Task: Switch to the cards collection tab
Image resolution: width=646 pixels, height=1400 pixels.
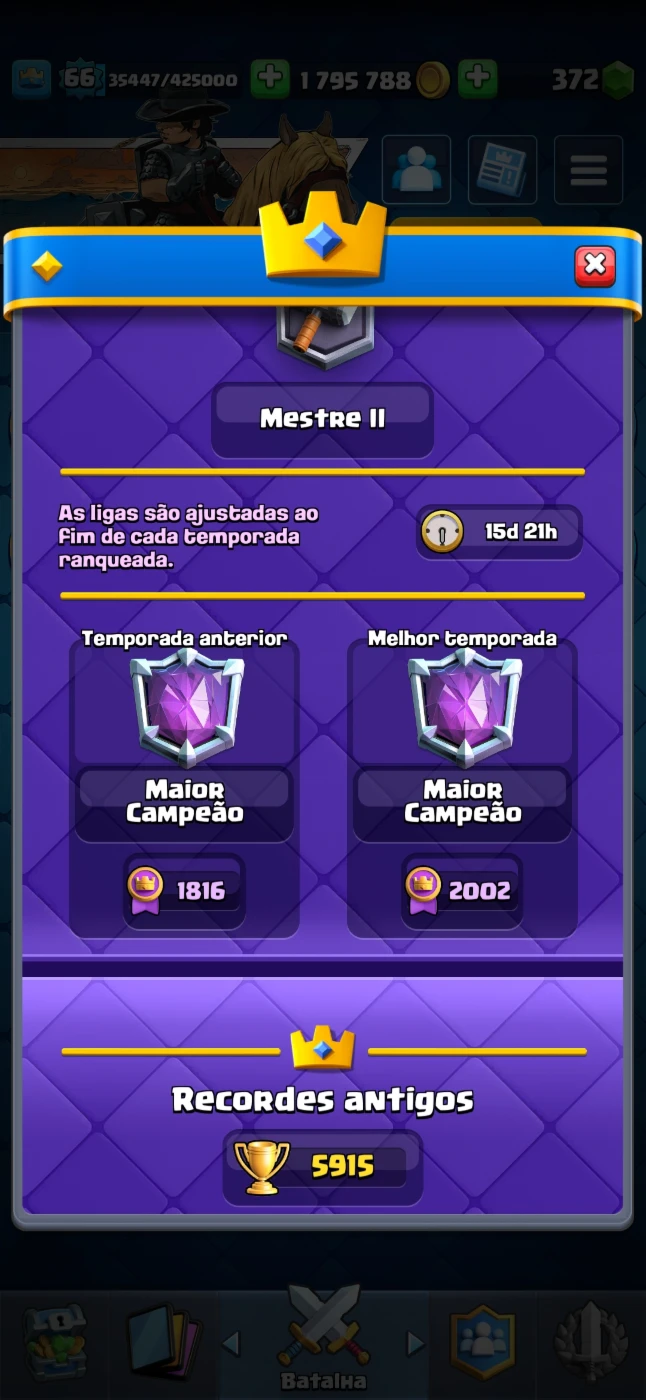Action: point(163,1341)
